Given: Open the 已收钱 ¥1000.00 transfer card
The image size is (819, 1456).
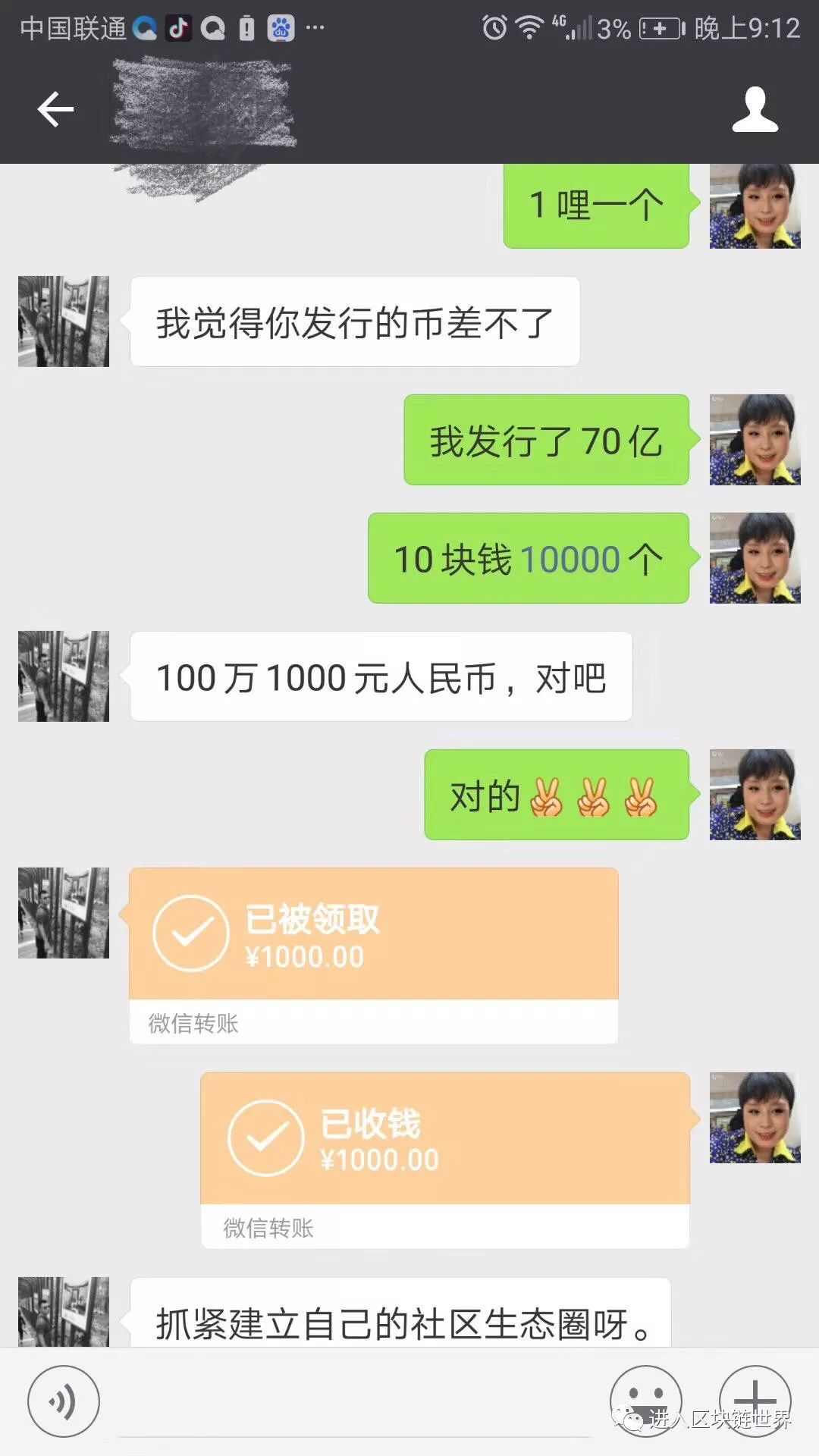Looking at the screenshot, I should pos(445,1159).
